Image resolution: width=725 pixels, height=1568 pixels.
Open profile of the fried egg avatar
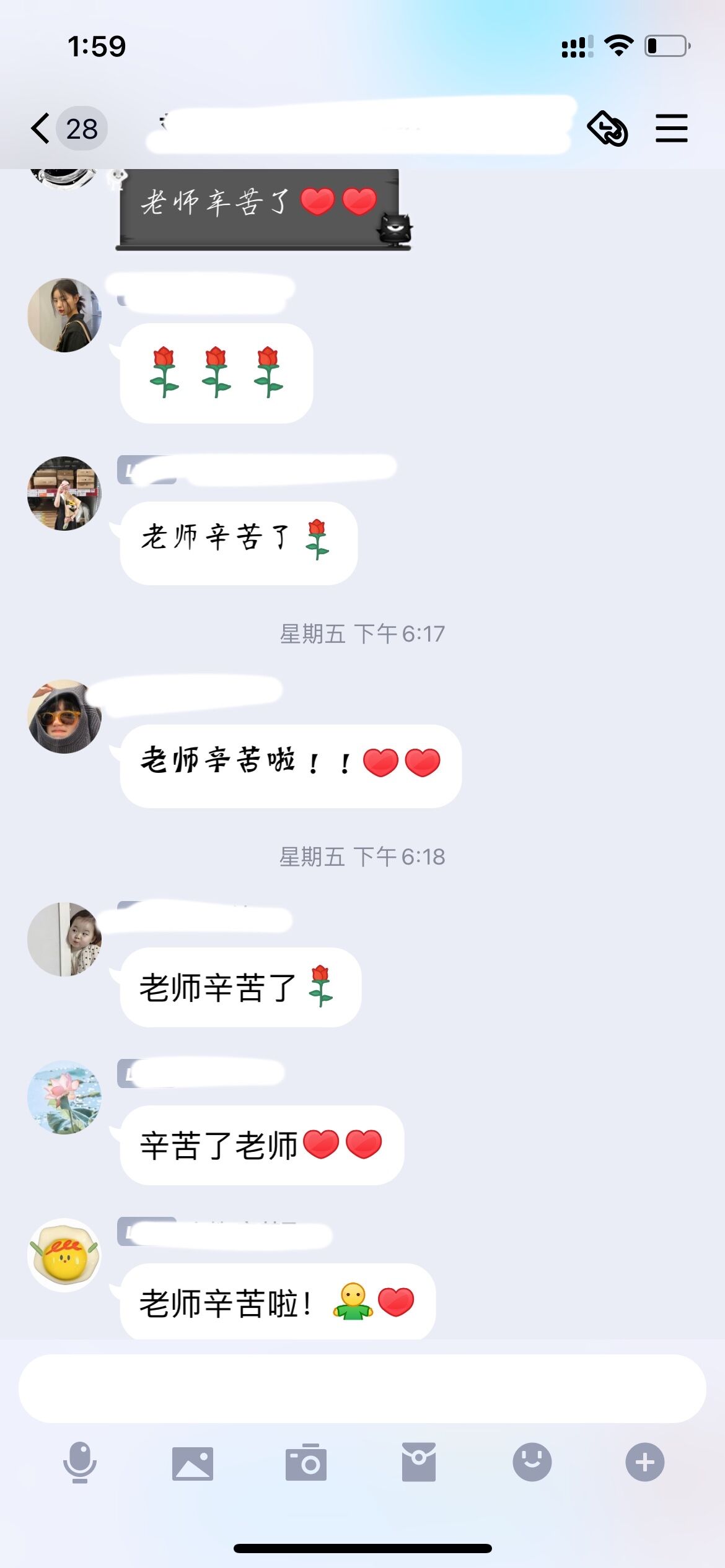(64, 1255)
